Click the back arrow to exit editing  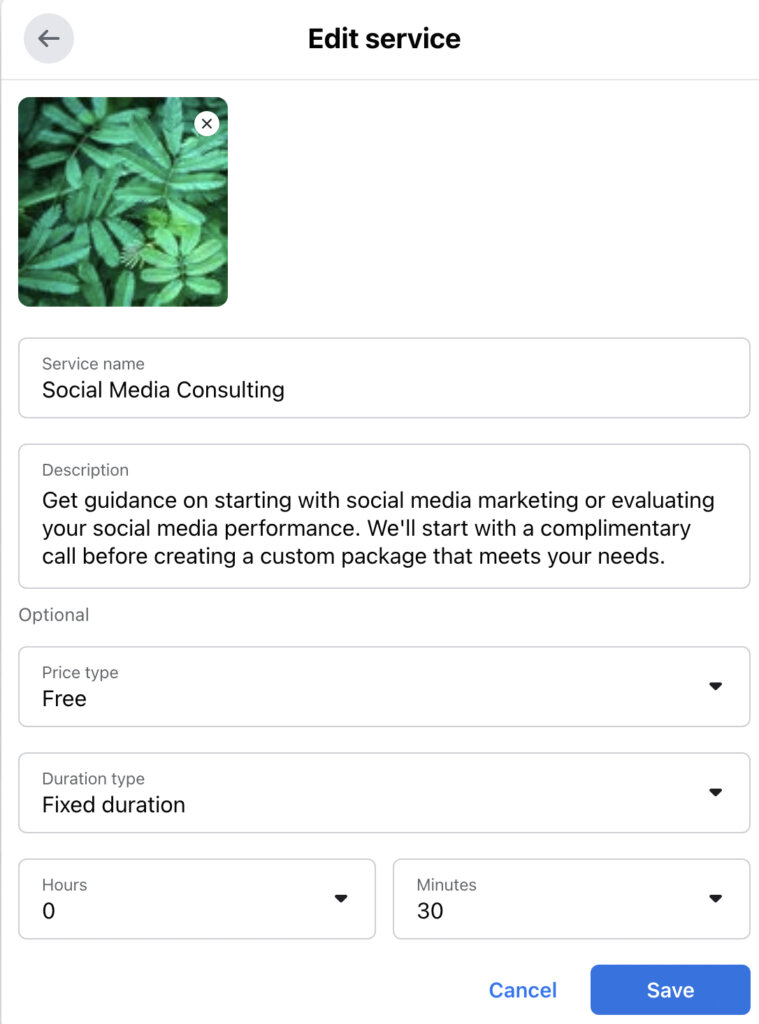point(48,38)
